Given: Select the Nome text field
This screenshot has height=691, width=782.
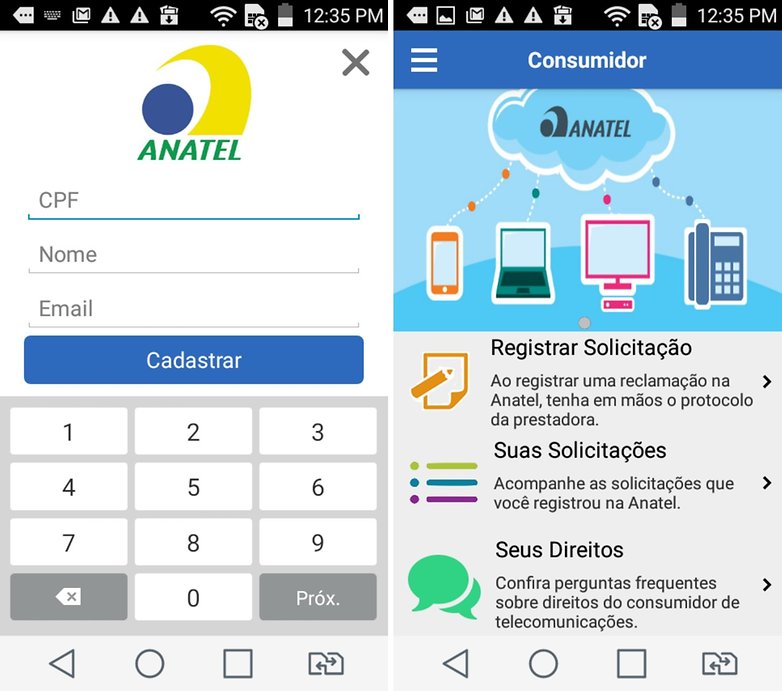Looking at the screenshot, I should (193, 255).
